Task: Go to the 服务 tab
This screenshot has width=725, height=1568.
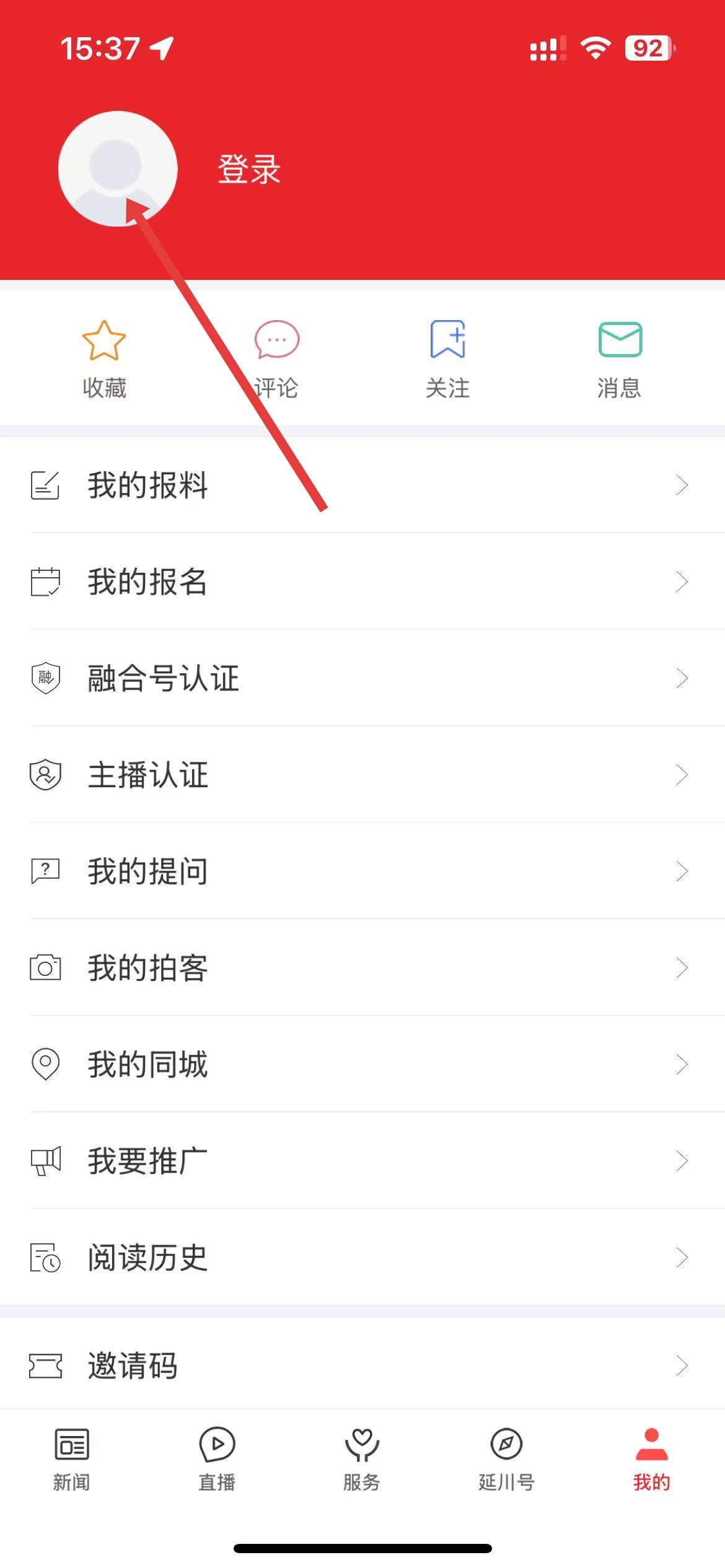Action: tap(362, 1459)
